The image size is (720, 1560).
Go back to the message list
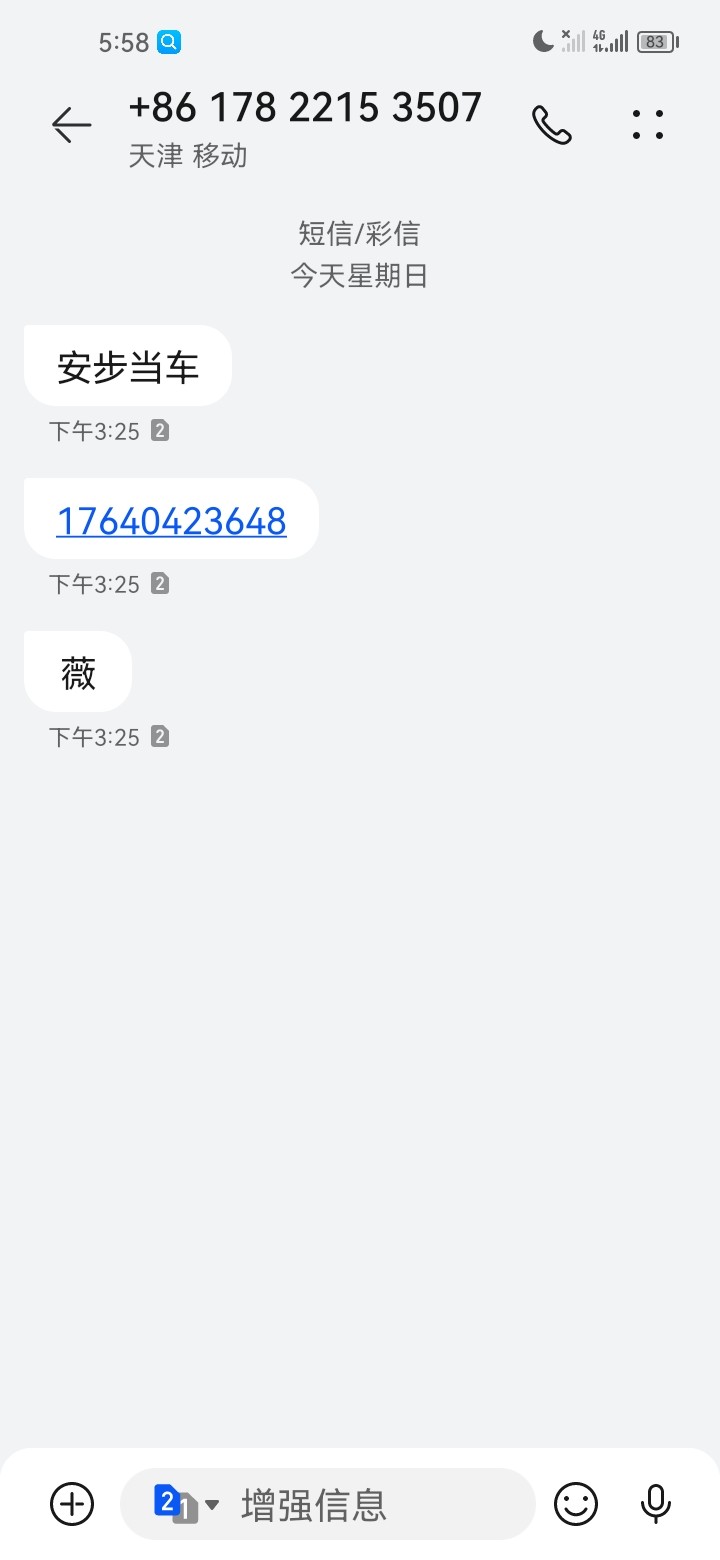(72, 125)
